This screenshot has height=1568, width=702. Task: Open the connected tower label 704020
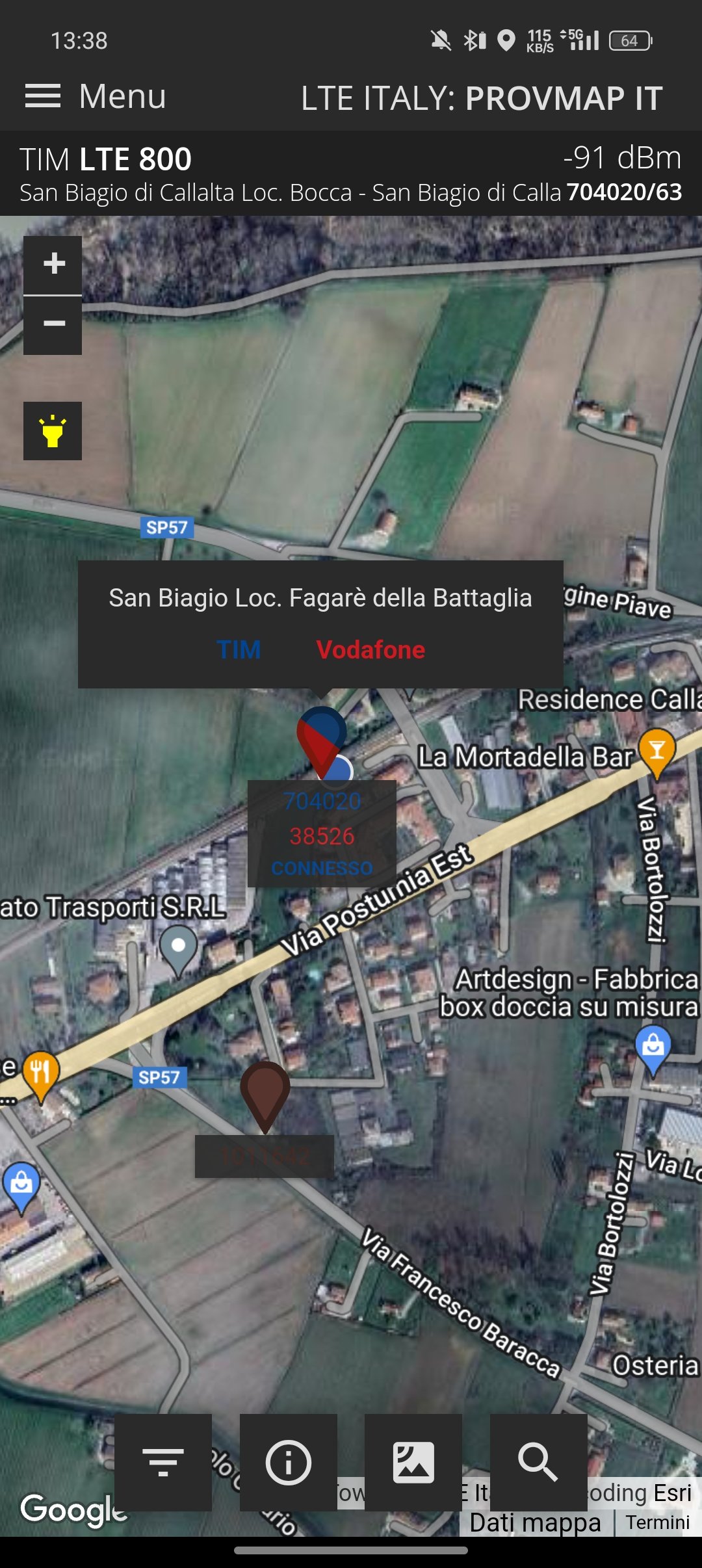tap(322, 802)
